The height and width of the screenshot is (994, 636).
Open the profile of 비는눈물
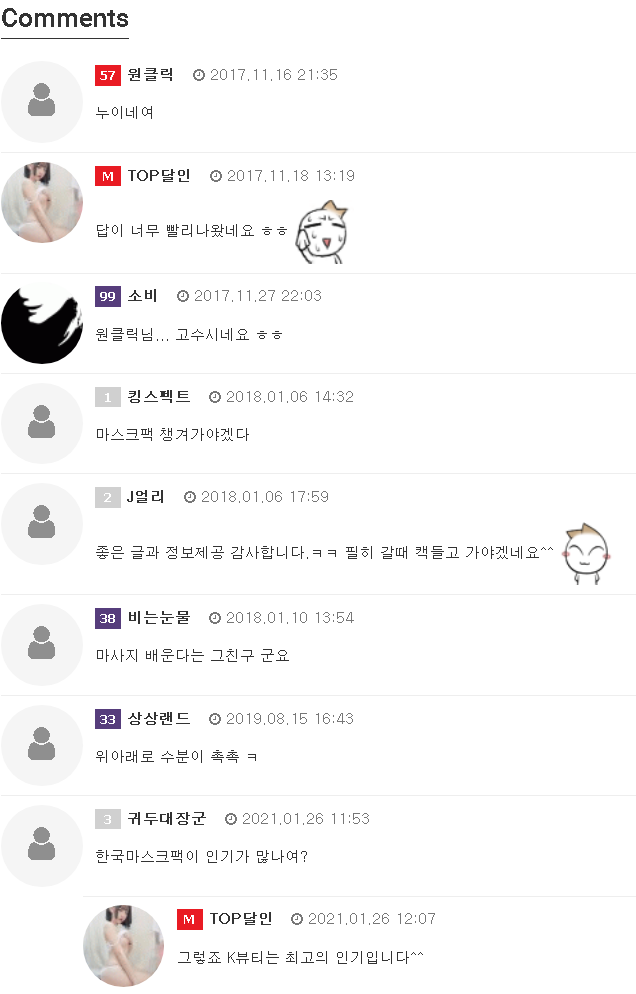(x=159, y=618)
